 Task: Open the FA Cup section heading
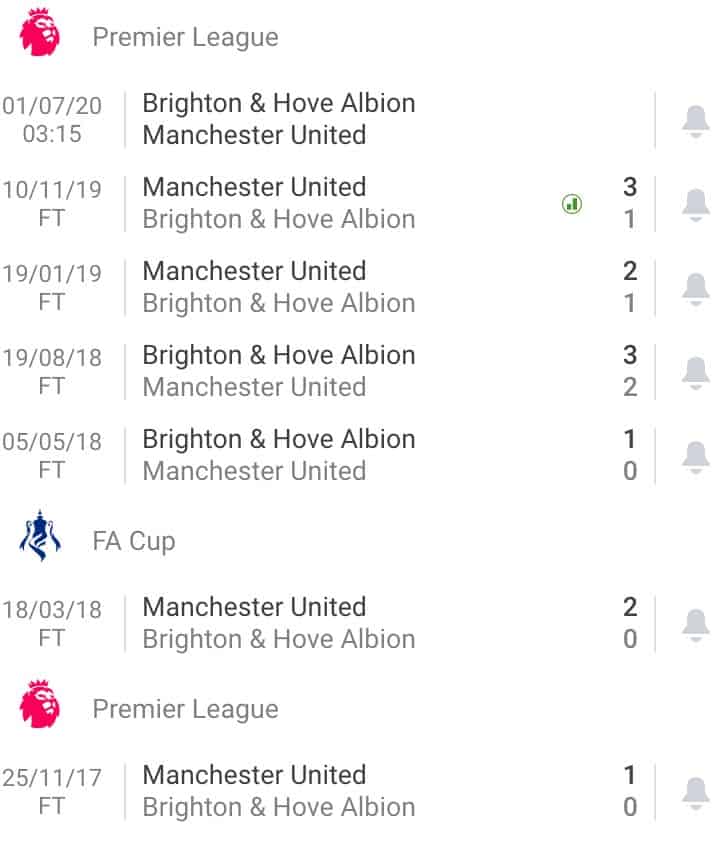(133, 541)
